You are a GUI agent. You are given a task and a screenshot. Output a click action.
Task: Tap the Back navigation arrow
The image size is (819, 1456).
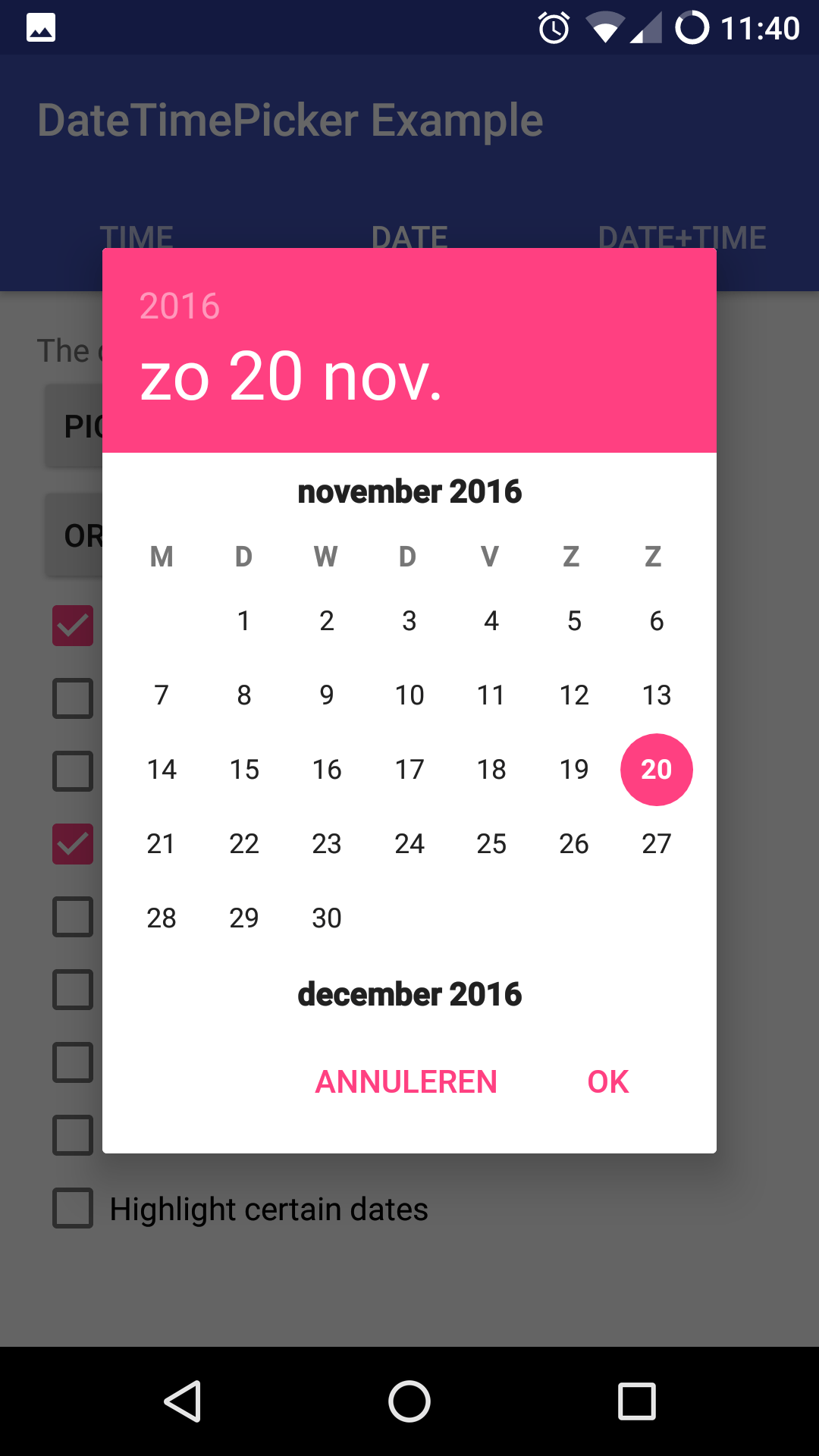(x=182, y=1401)
